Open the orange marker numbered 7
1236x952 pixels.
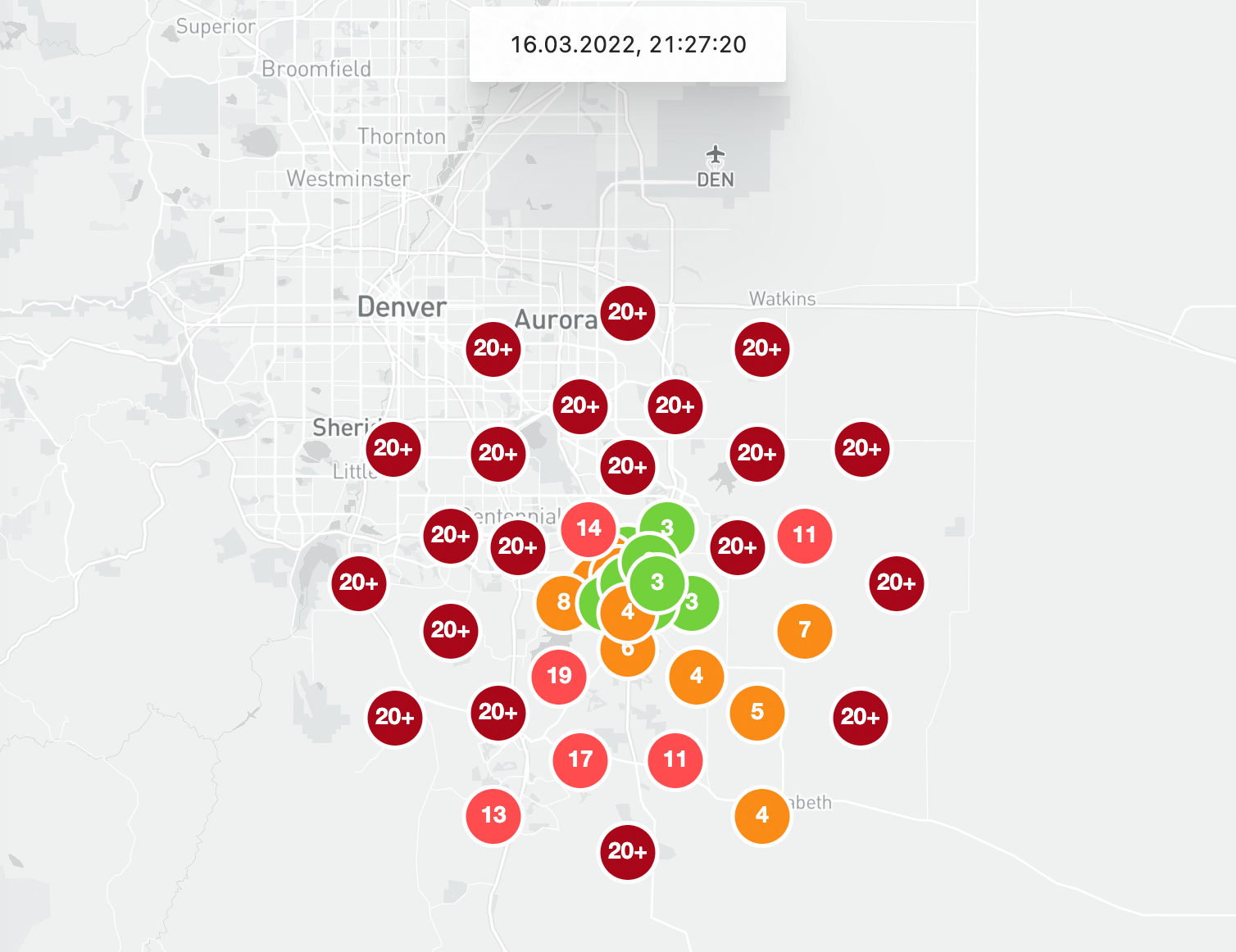(x=805, y=630)
